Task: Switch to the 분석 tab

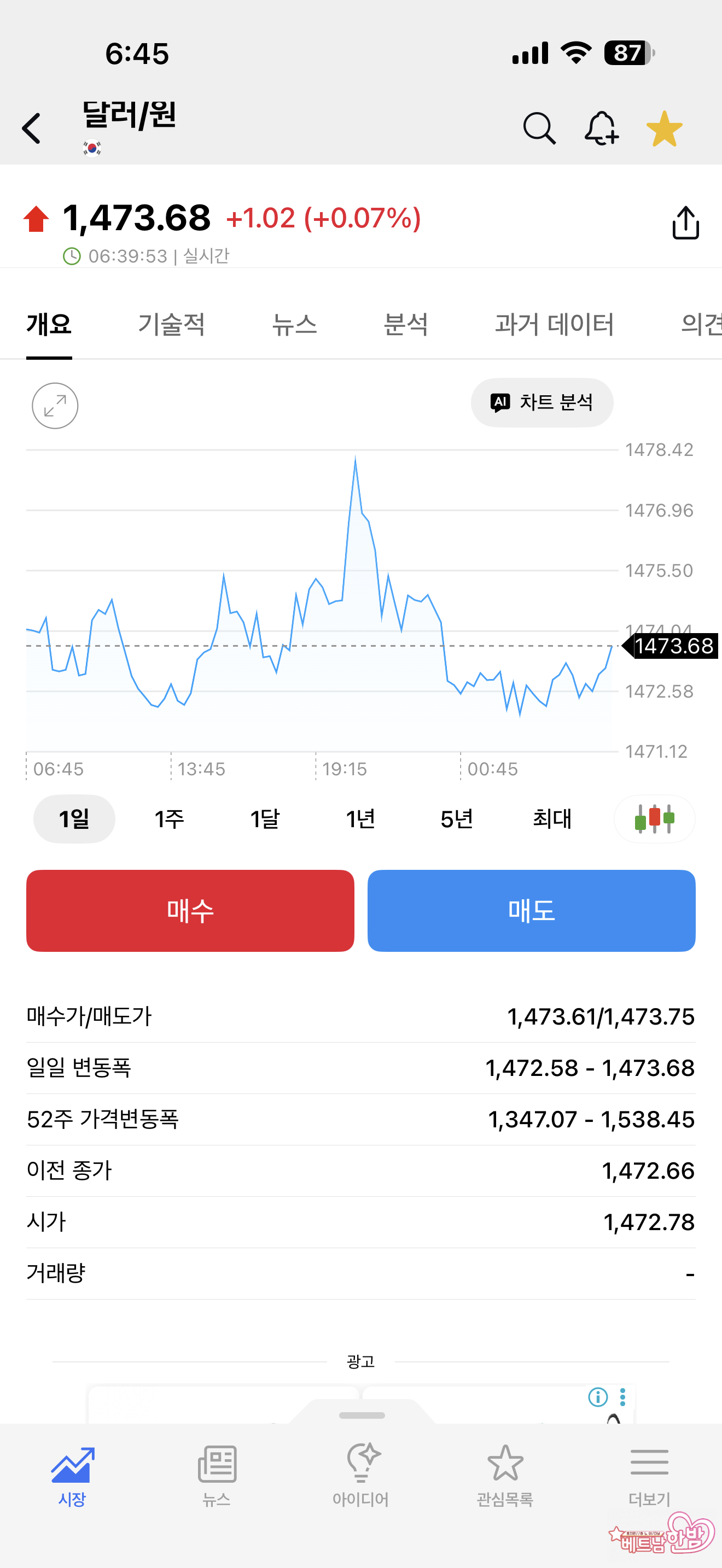Action: coord(405,324)
